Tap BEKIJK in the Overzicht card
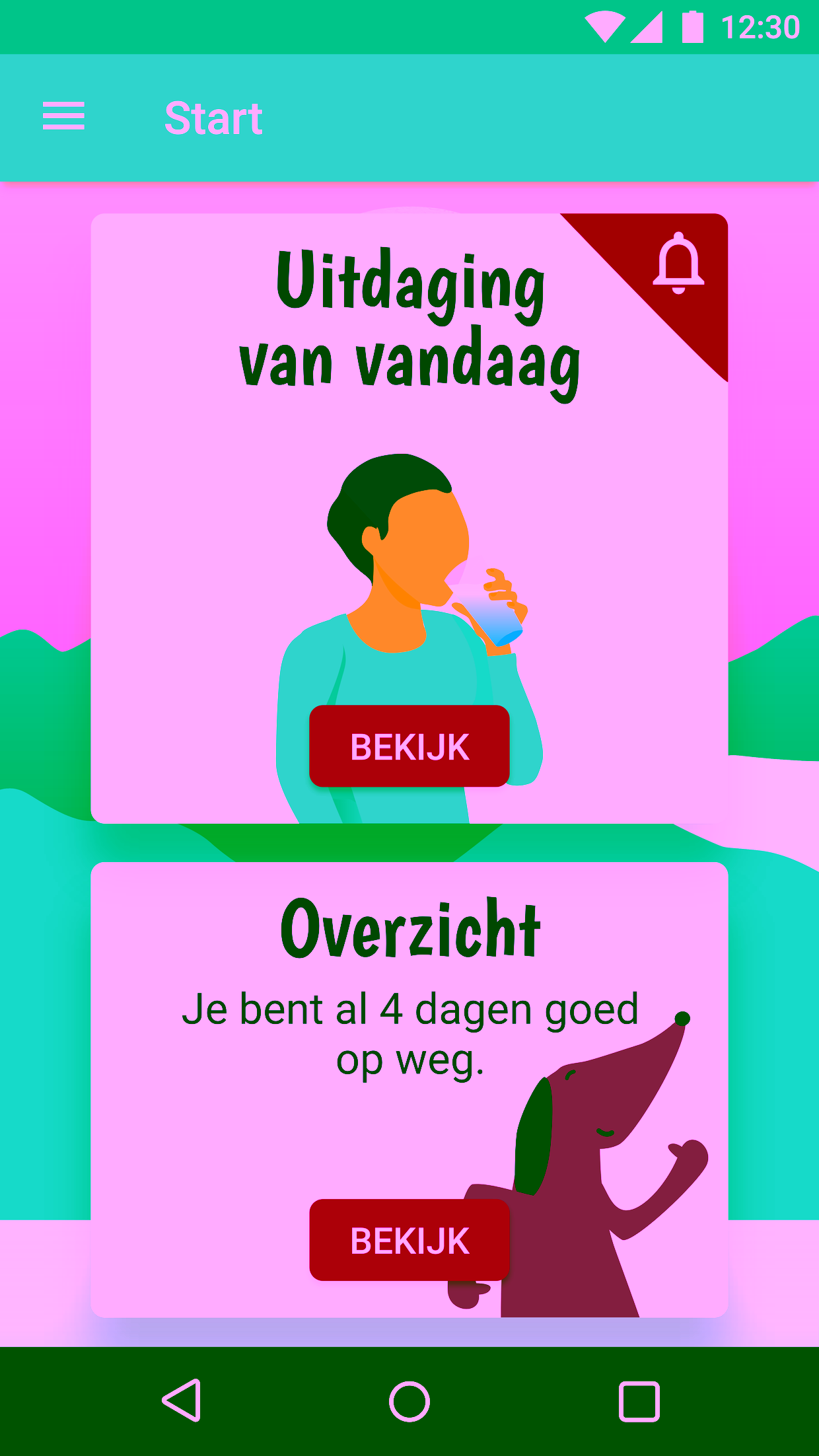819x1456 pixels. (x=409, y=1240)
